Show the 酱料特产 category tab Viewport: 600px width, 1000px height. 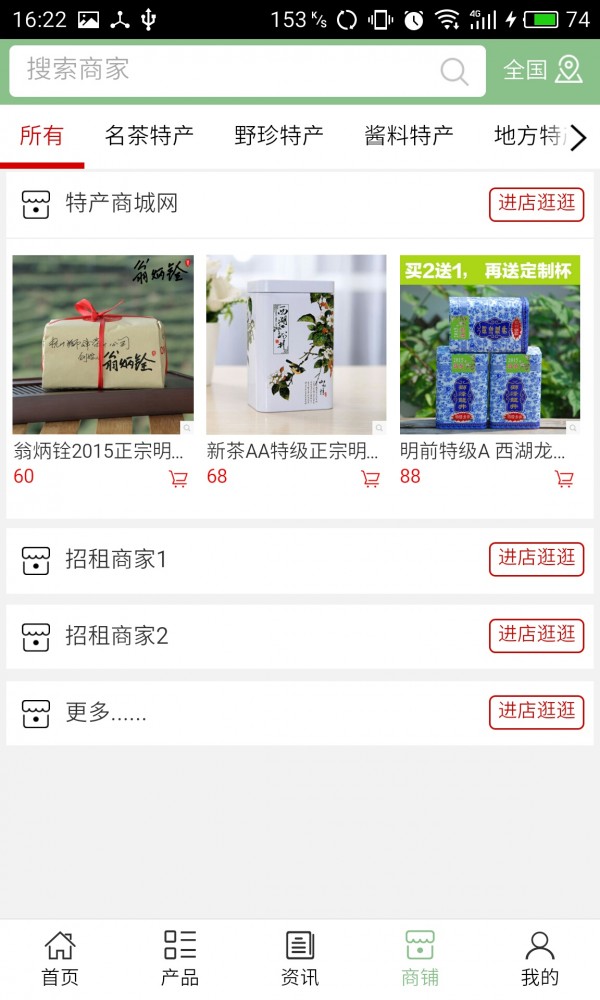pos(409,136)
